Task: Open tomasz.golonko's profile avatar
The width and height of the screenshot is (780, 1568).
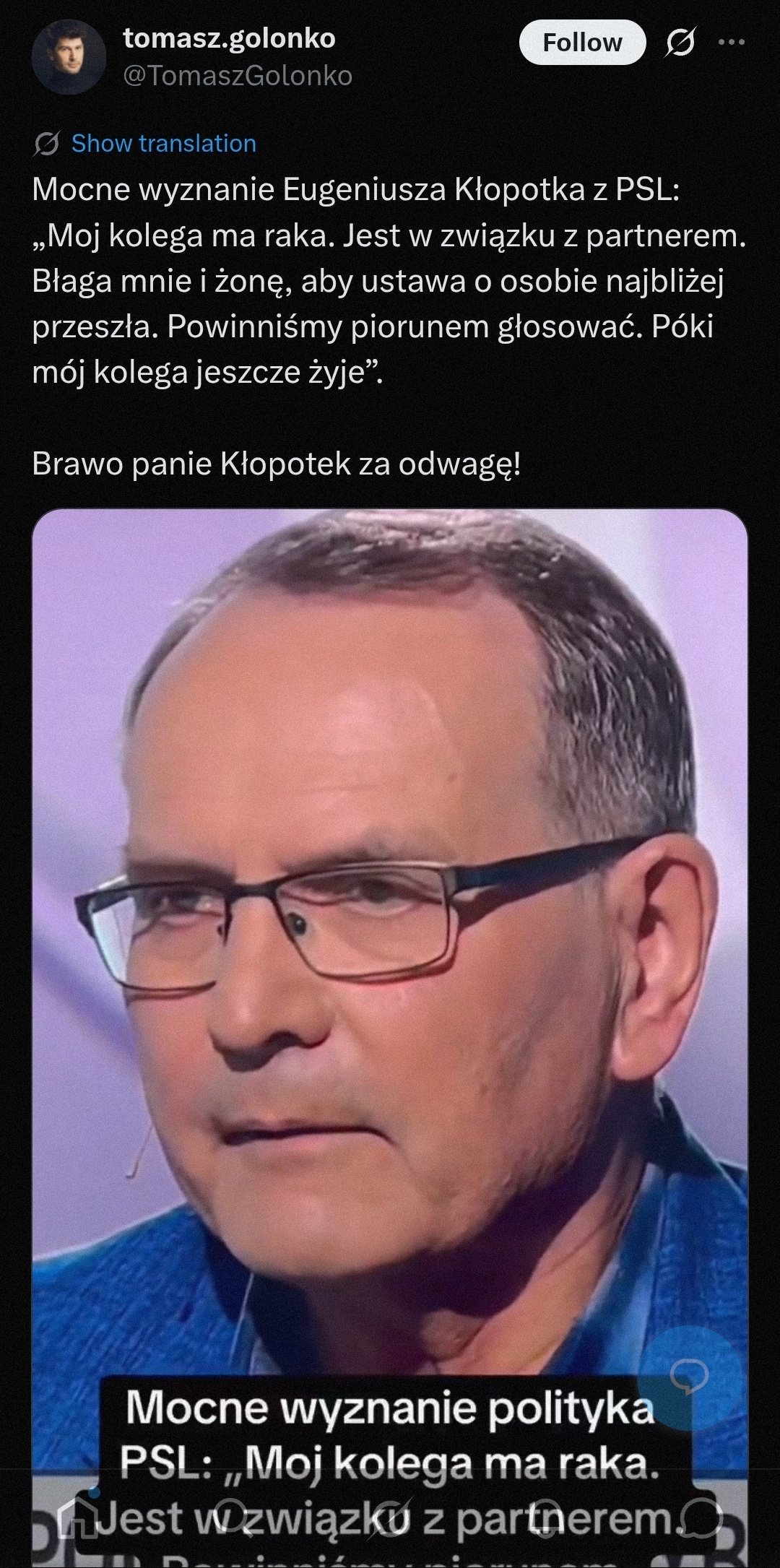Action: pyautogui.click(x=69, y=57)
